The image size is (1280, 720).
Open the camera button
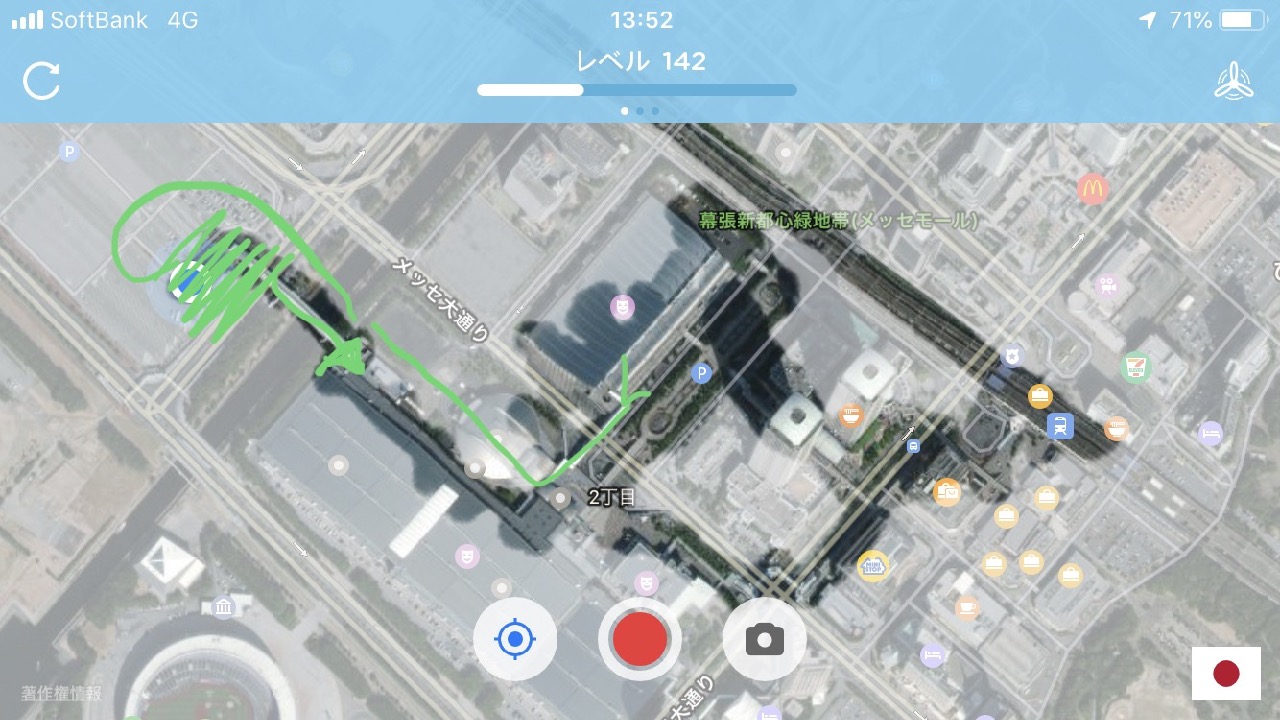(765, 638)
